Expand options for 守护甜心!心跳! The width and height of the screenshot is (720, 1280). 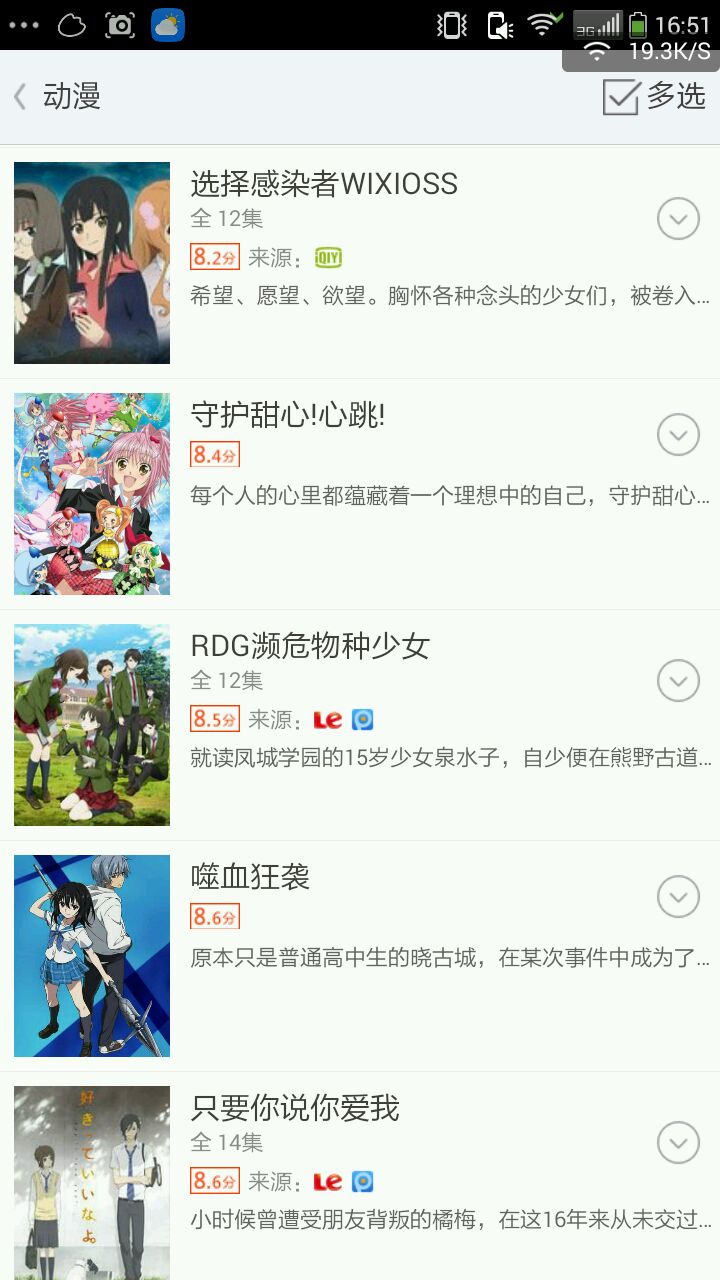(678, 434)
